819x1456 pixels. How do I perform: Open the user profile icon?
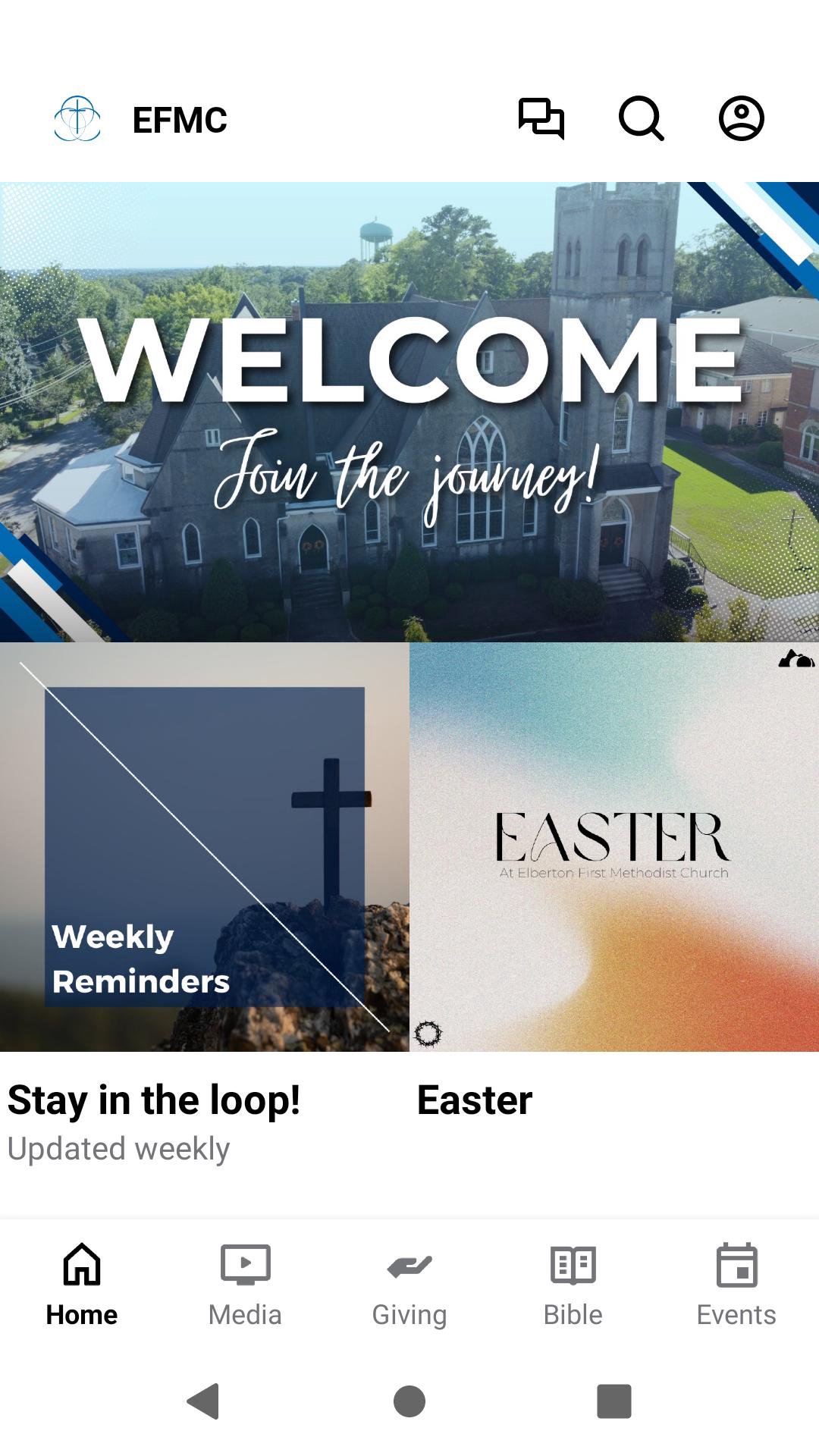741,118
